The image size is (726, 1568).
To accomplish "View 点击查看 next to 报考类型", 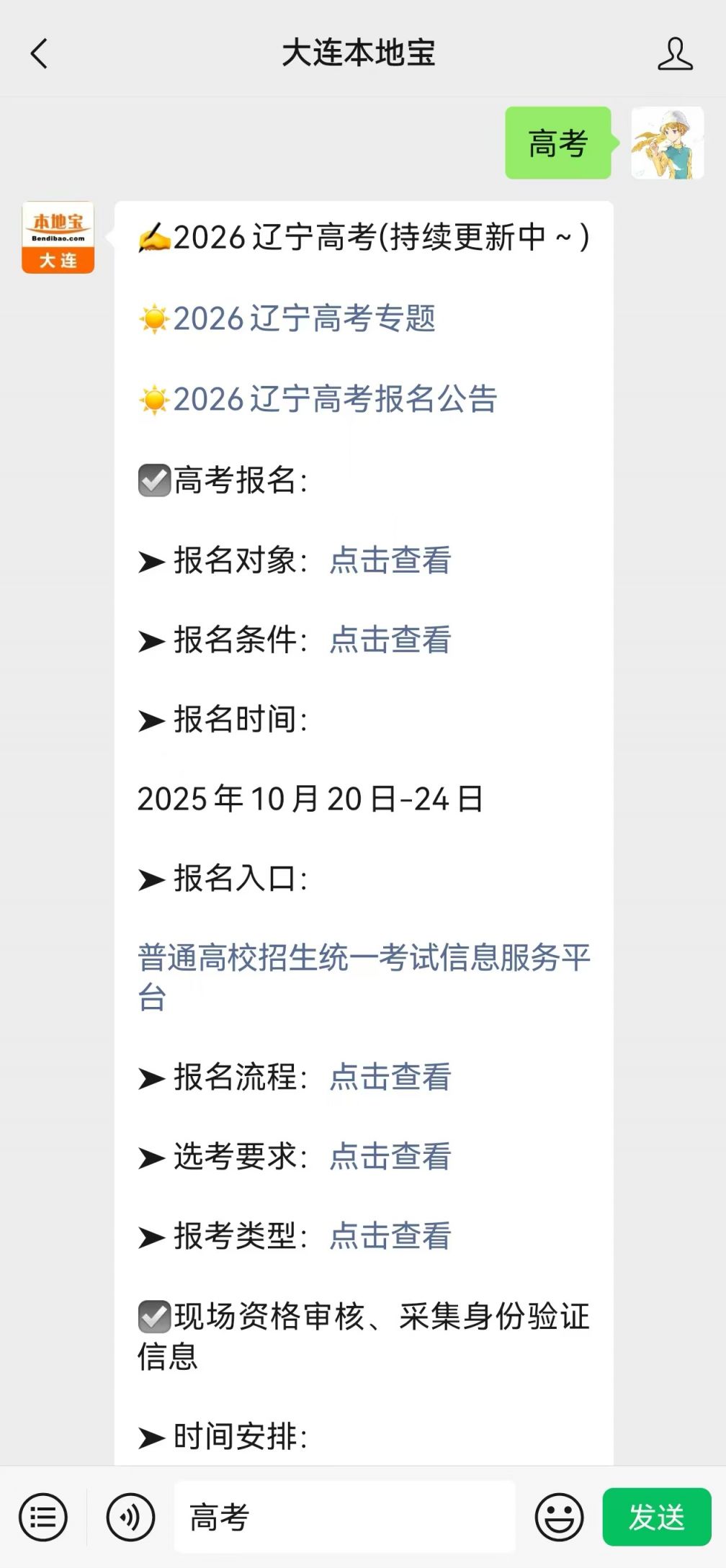I will point(390,1235).
